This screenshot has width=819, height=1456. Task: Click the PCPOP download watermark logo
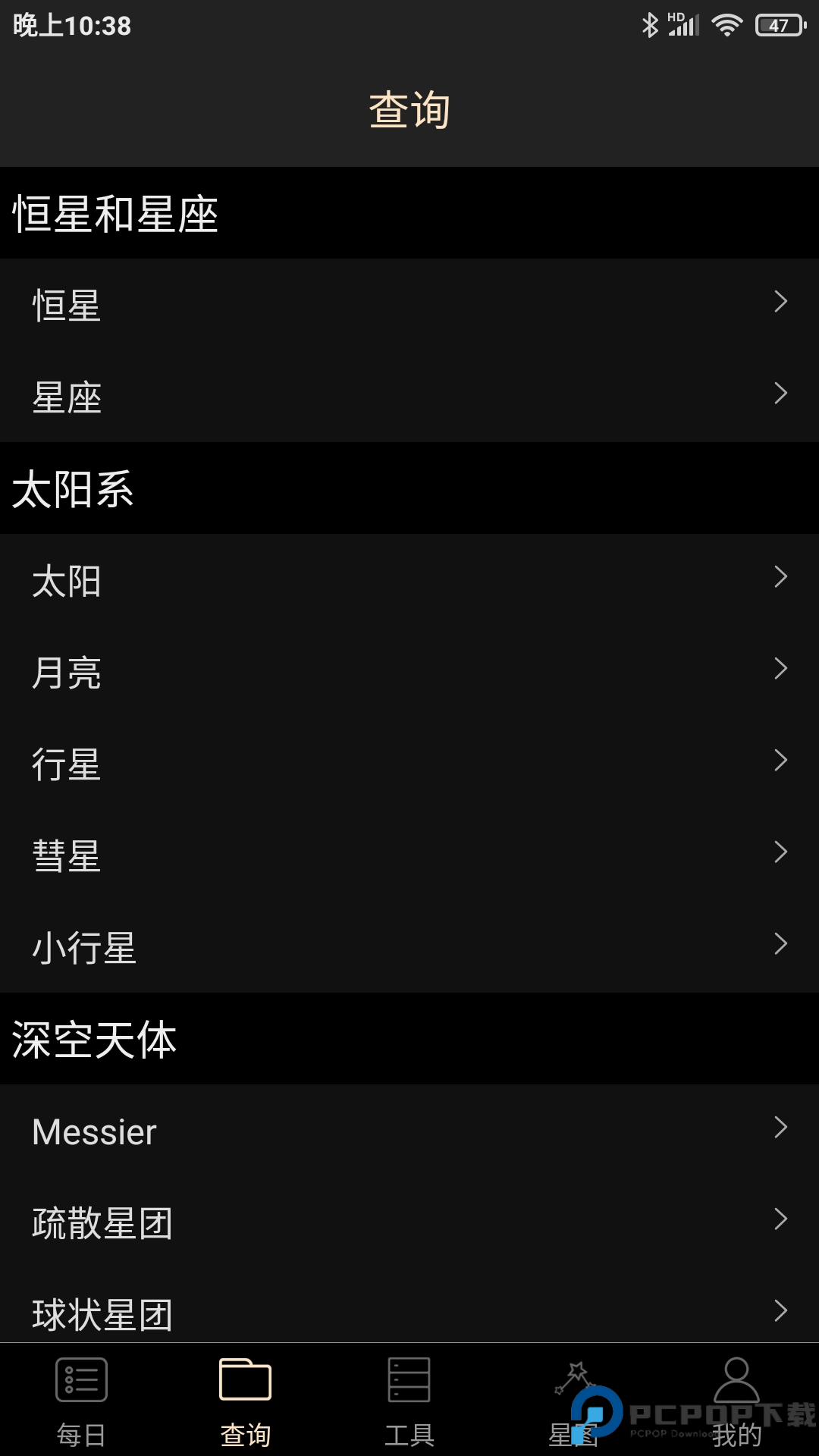point(599,1410)
